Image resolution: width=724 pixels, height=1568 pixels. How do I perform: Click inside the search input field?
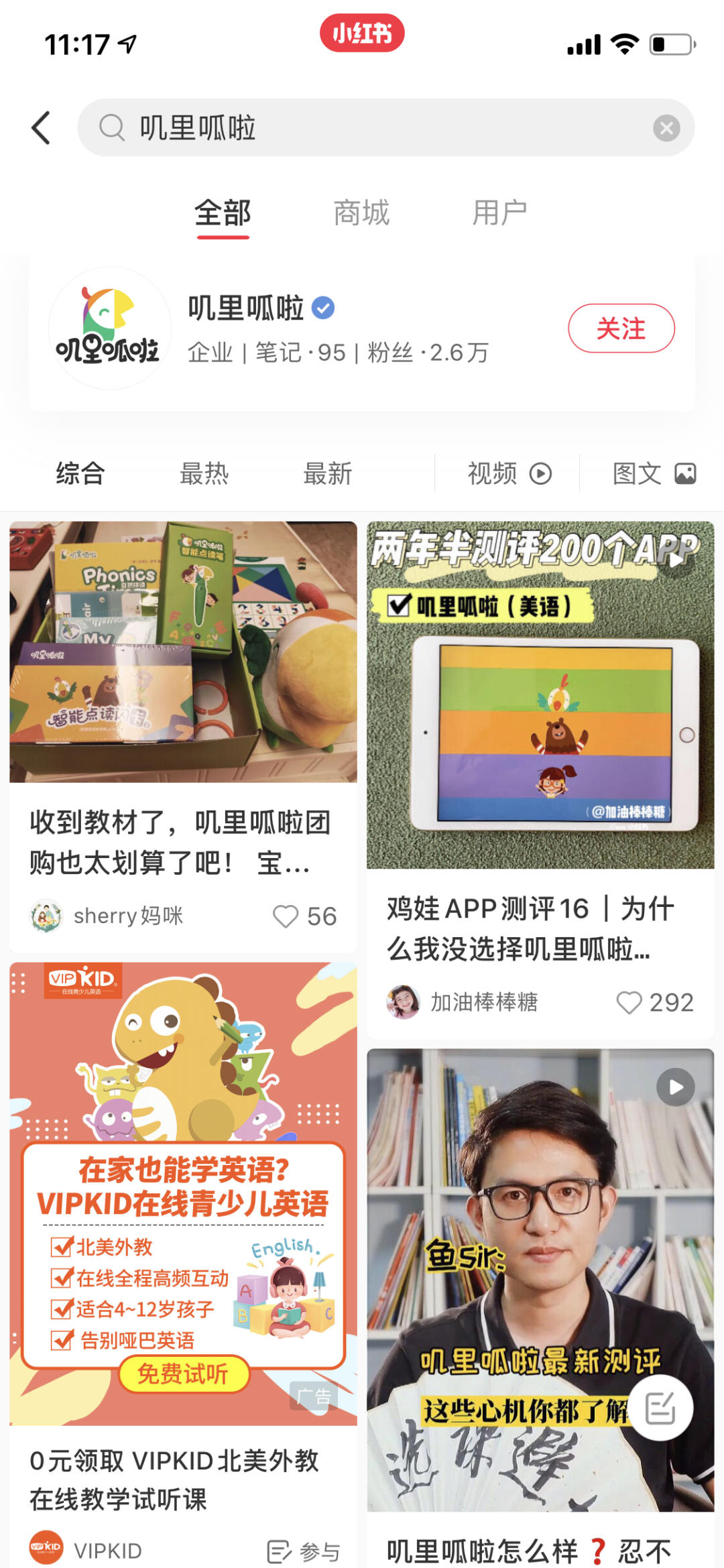coord(335,127)
